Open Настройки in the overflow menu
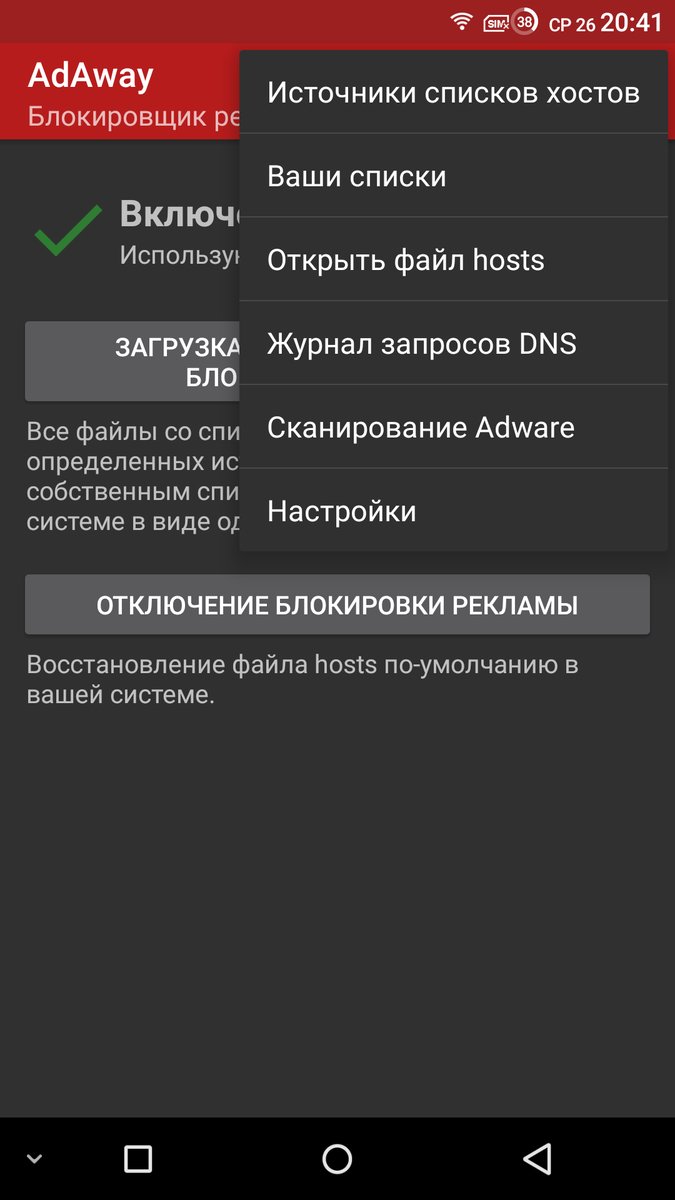 tap(453, 512)
